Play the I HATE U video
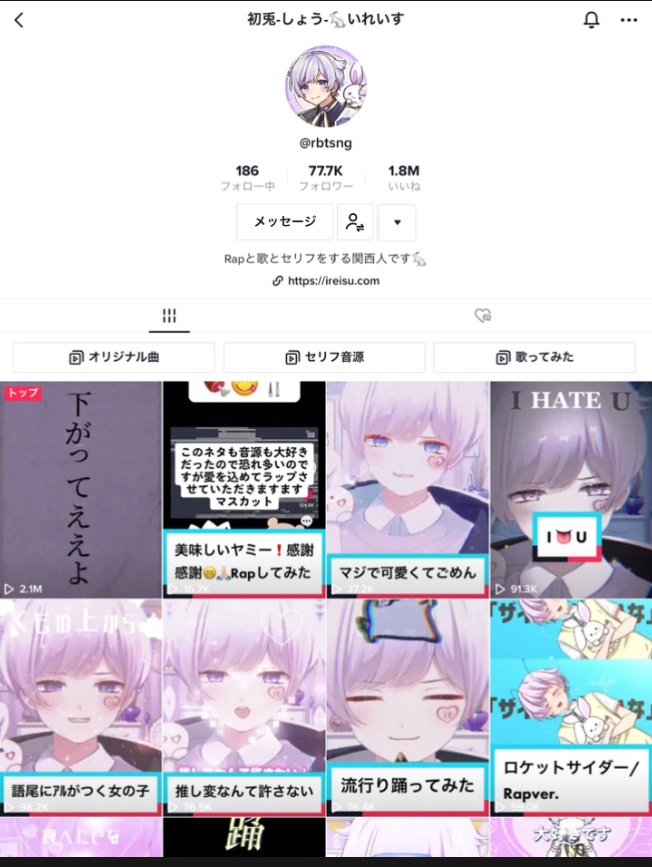The image size is (652, 867). pyautogui.click(x=570, y=488)
